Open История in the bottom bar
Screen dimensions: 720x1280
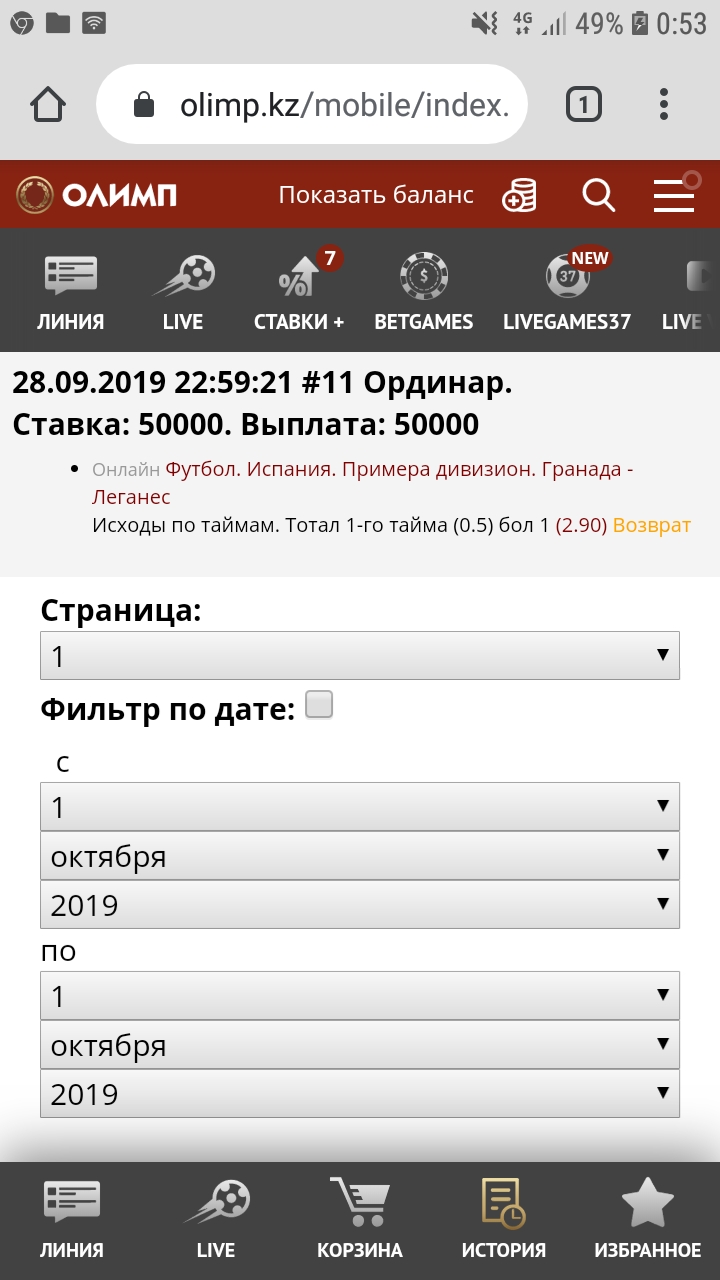tap(504, 1219)
